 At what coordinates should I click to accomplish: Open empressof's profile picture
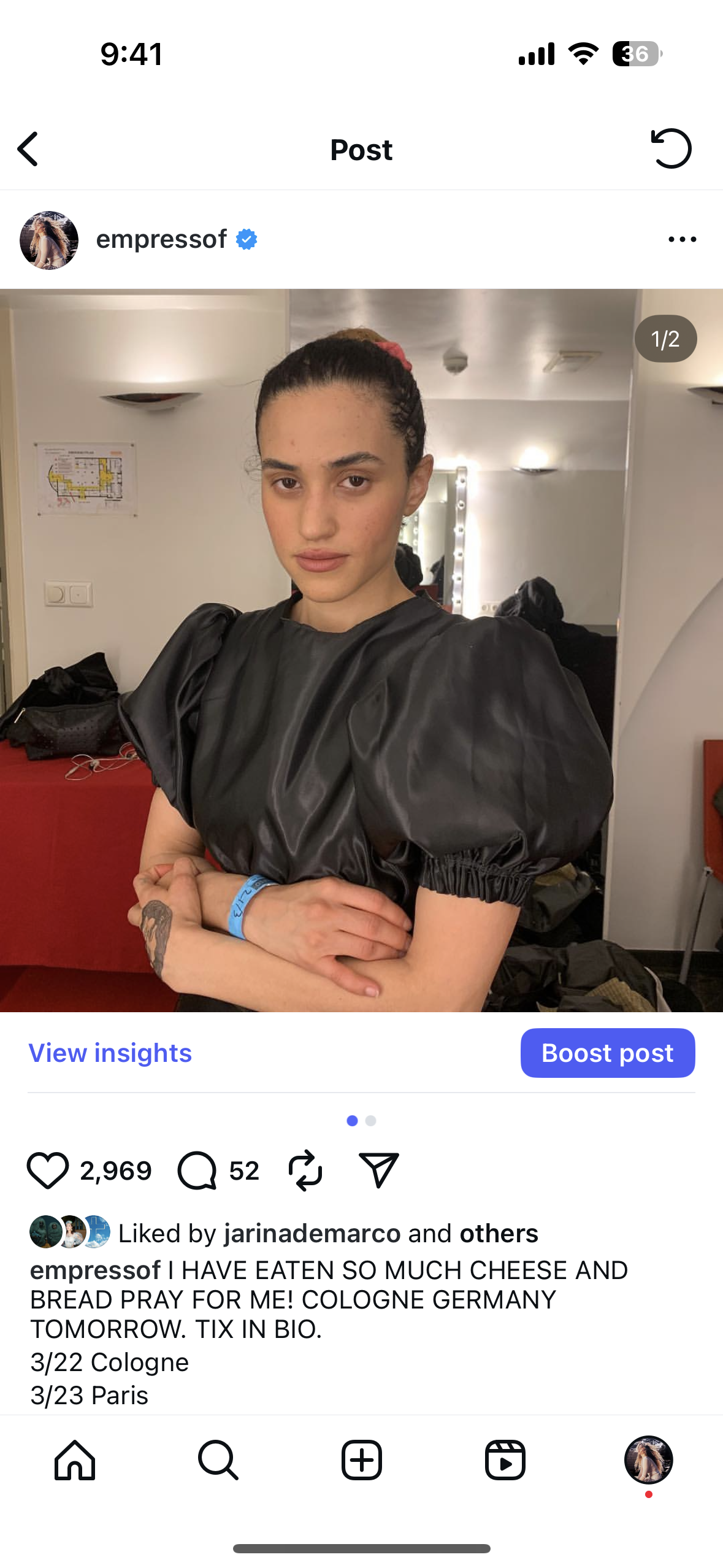[49, 240]
